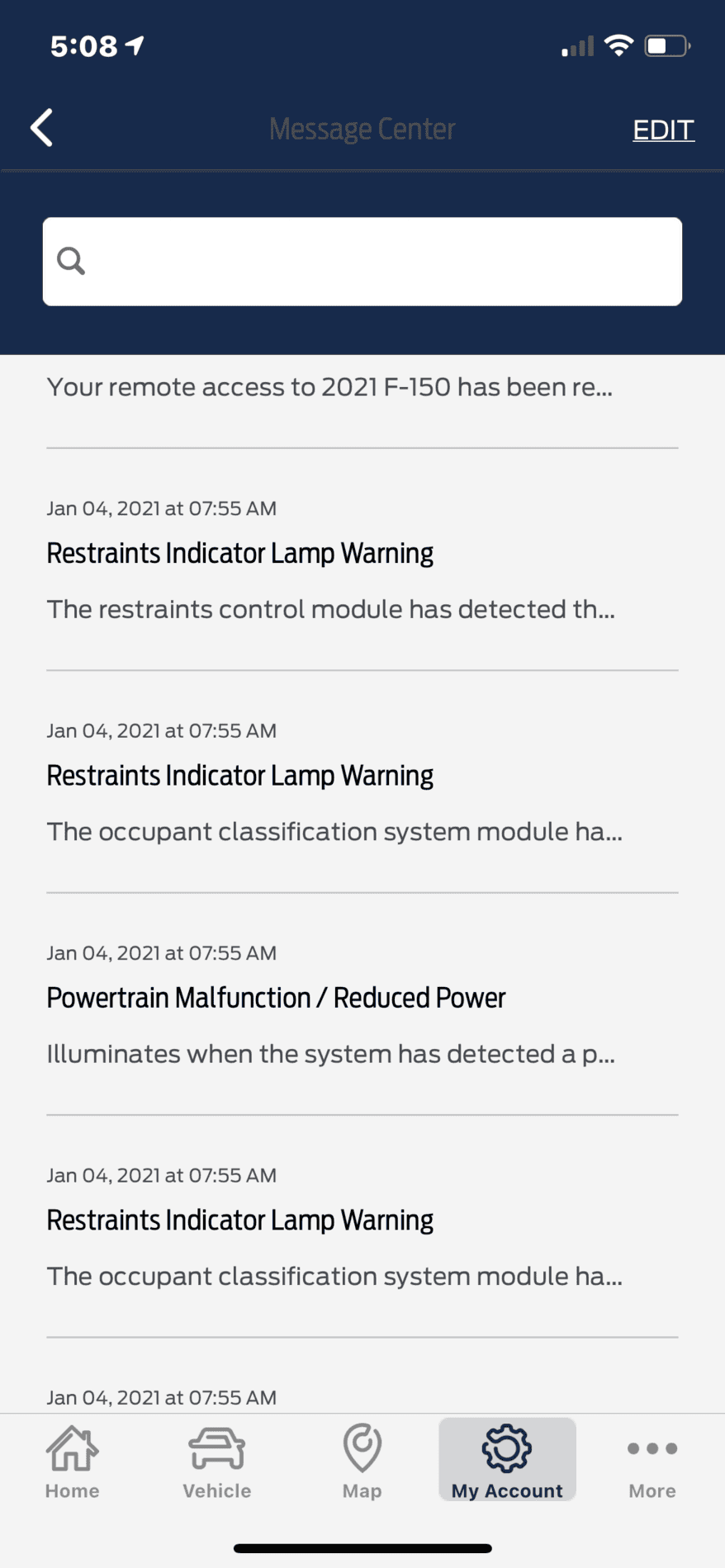Switch to the Vehicle tab
Viewport: 725px width, 1568px height.
217,1462
